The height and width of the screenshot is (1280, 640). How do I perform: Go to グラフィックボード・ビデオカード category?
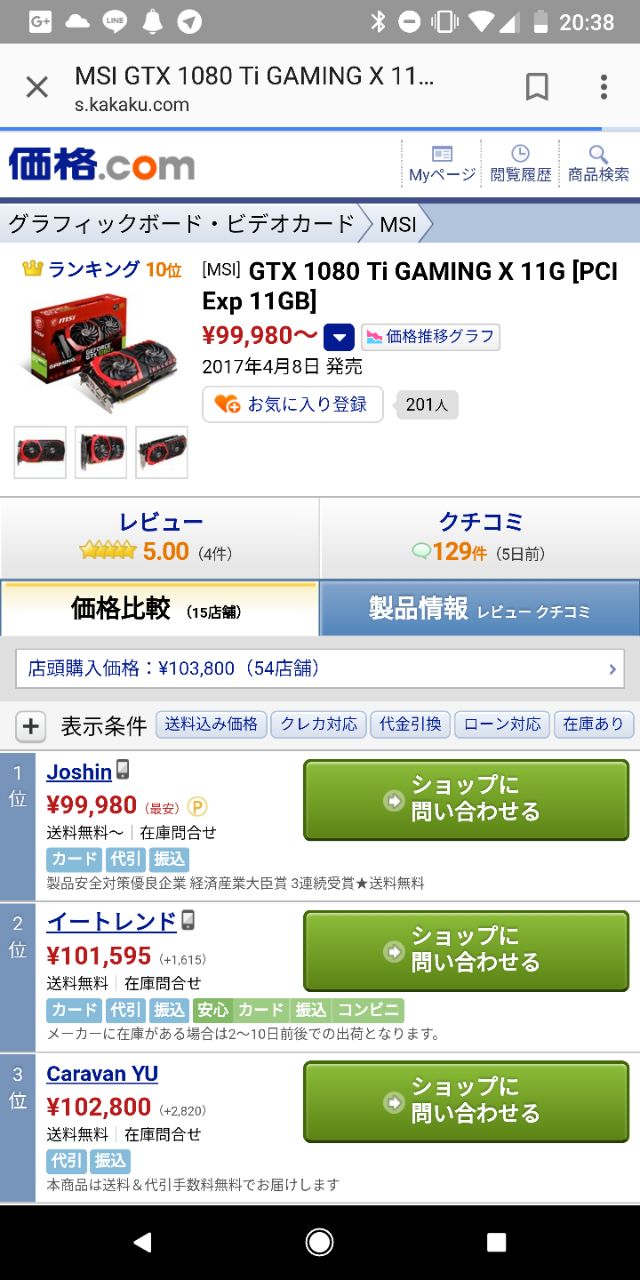click(x=181, y=224)
